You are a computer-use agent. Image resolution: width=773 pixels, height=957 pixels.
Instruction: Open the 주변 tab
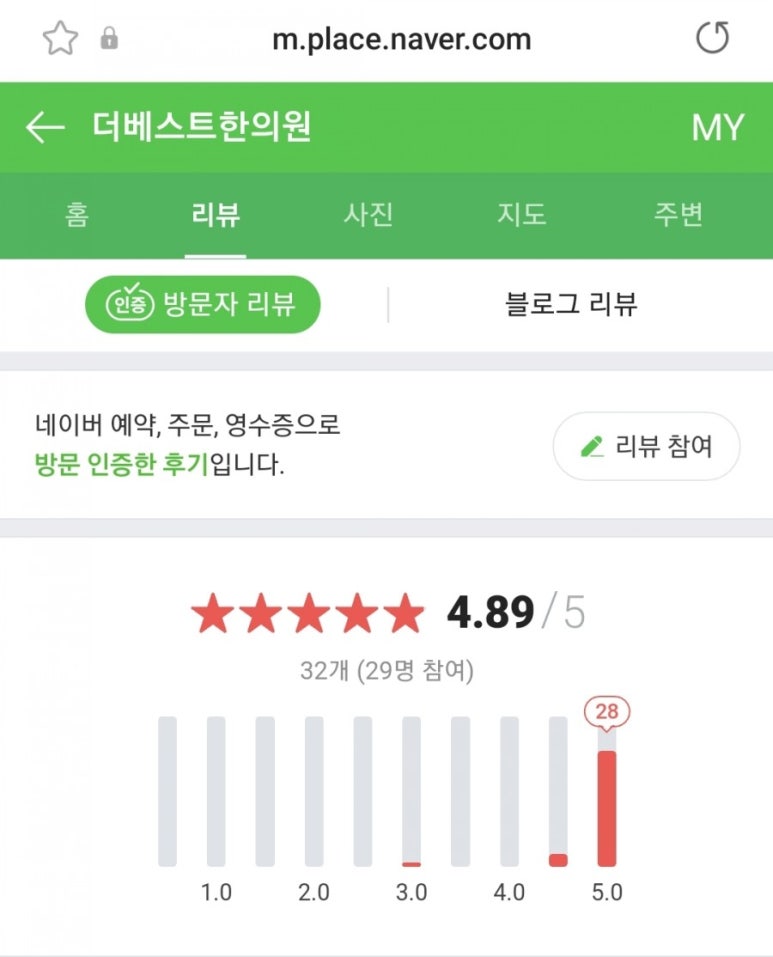[x=678, y=215]
